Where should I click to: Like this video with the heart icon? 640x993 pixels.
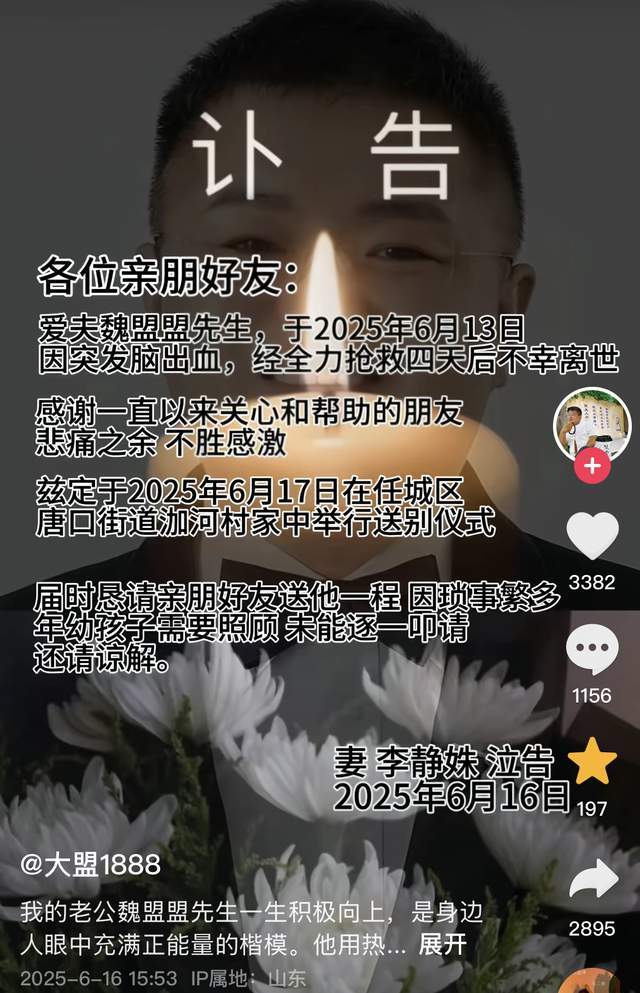click(x=592, y=535)
